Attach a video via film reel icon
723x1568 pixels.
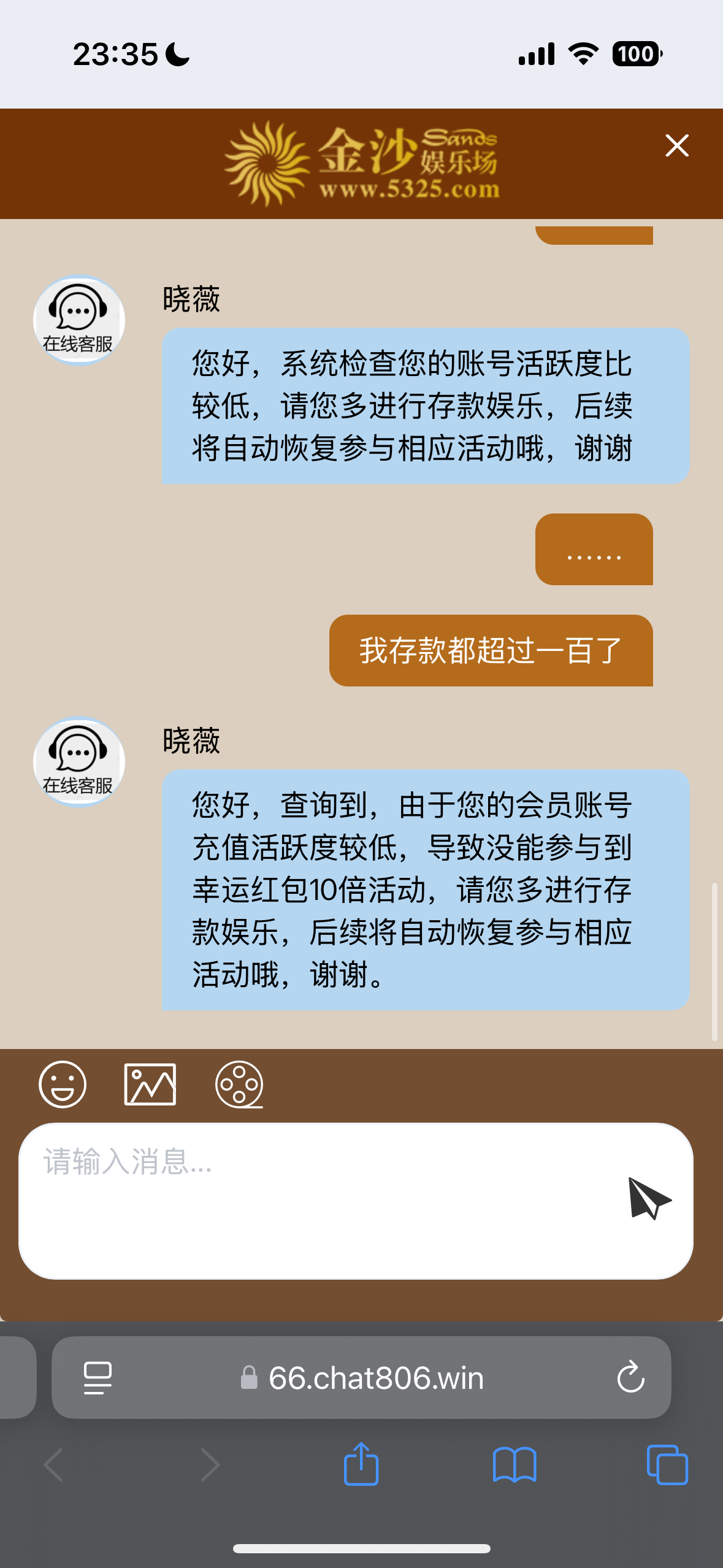click(x=239, y=1084)
